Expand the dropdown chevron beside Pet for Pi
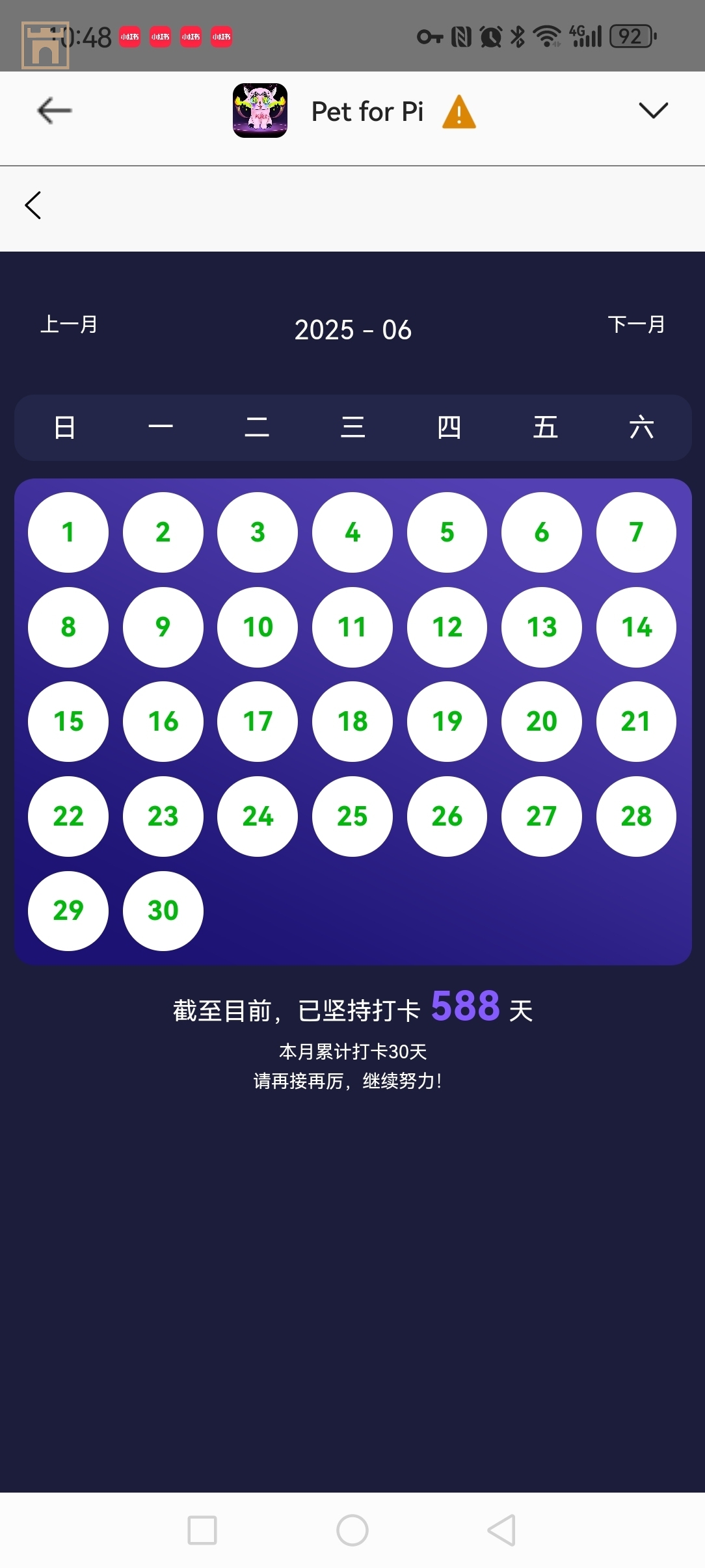Viewport: 705px width, 1568px height. coord(653,111)
